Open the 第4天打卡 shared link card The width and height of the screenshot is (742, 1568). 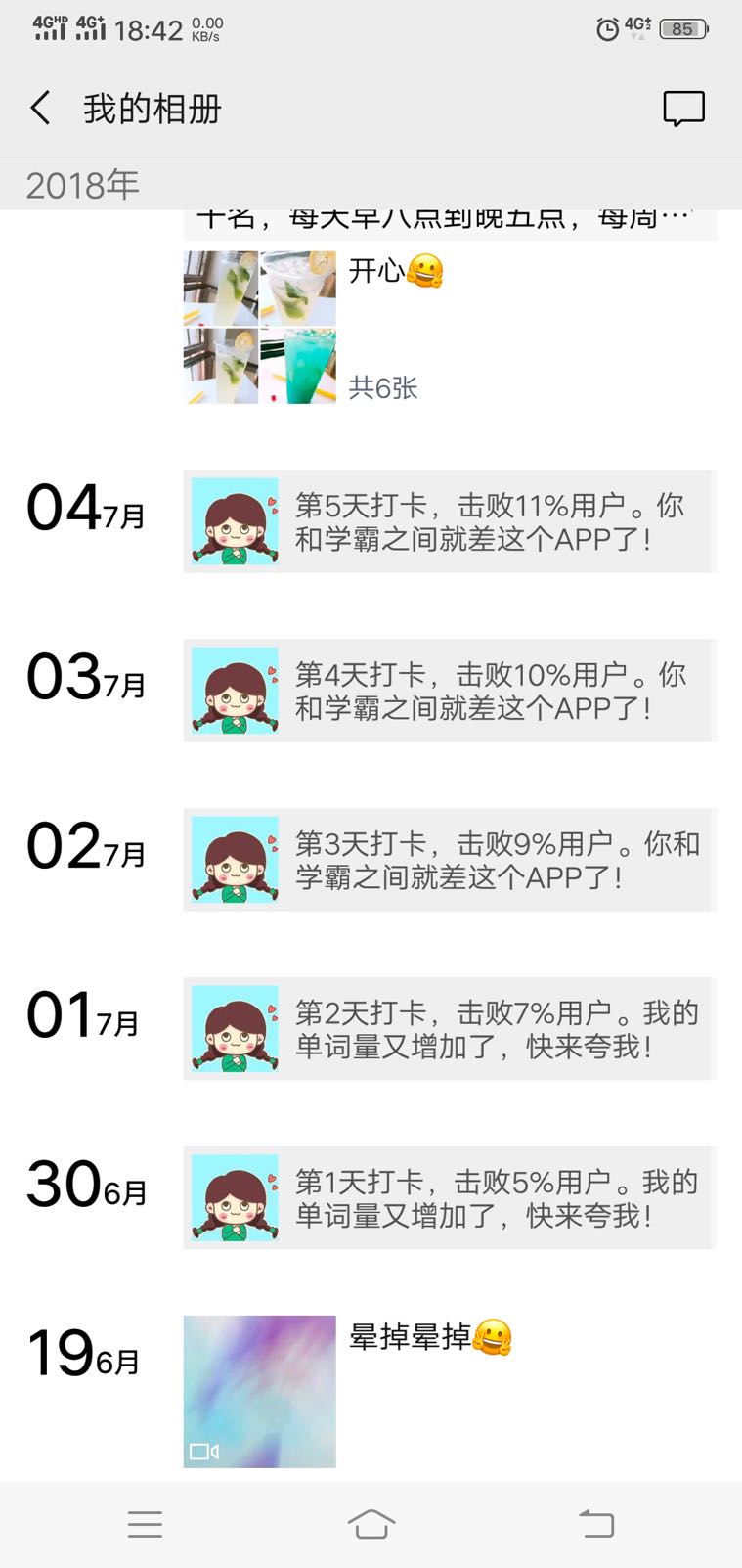coord(450,691)
